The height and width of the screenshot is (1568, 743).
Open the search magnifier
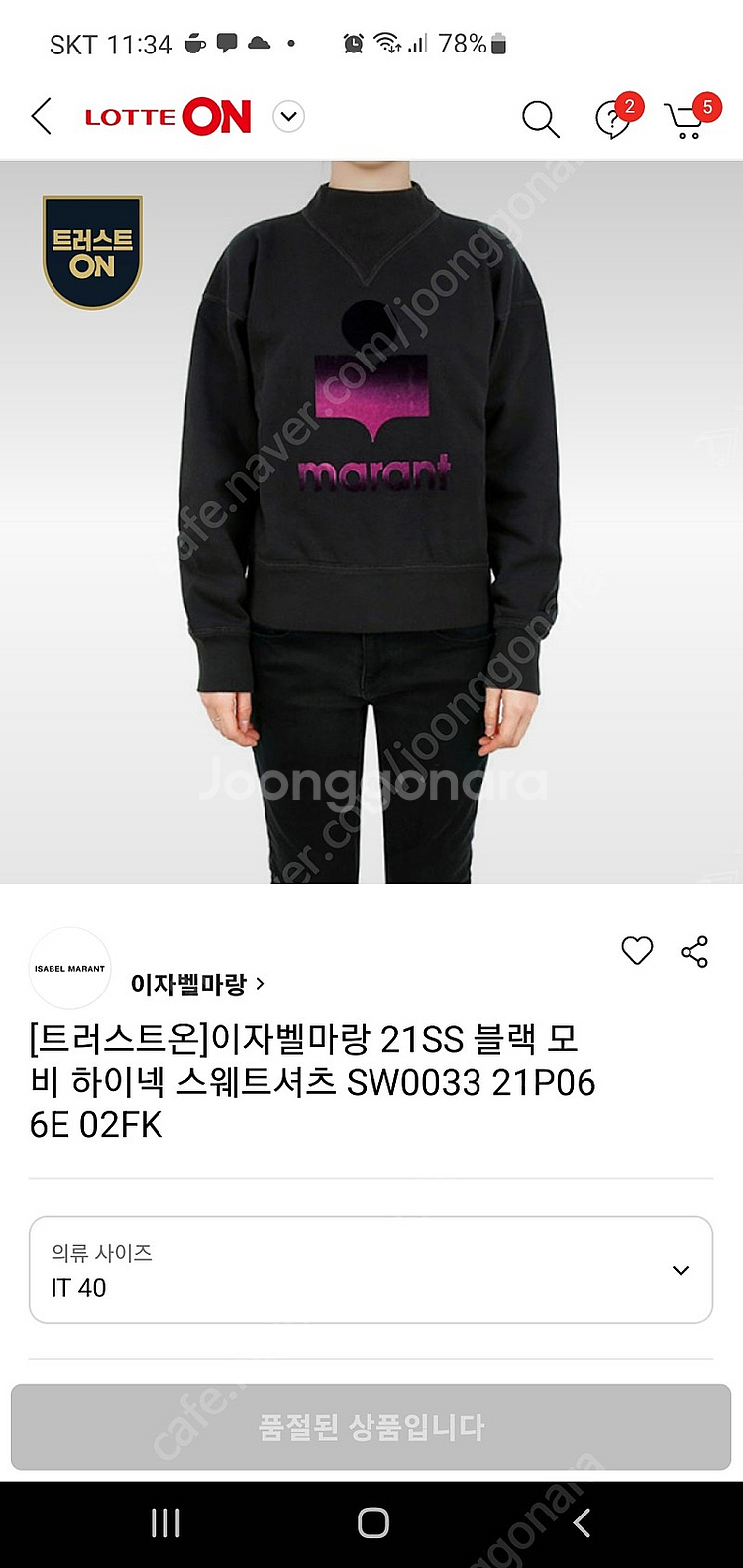pyautogui.click(x=540, y=119)
